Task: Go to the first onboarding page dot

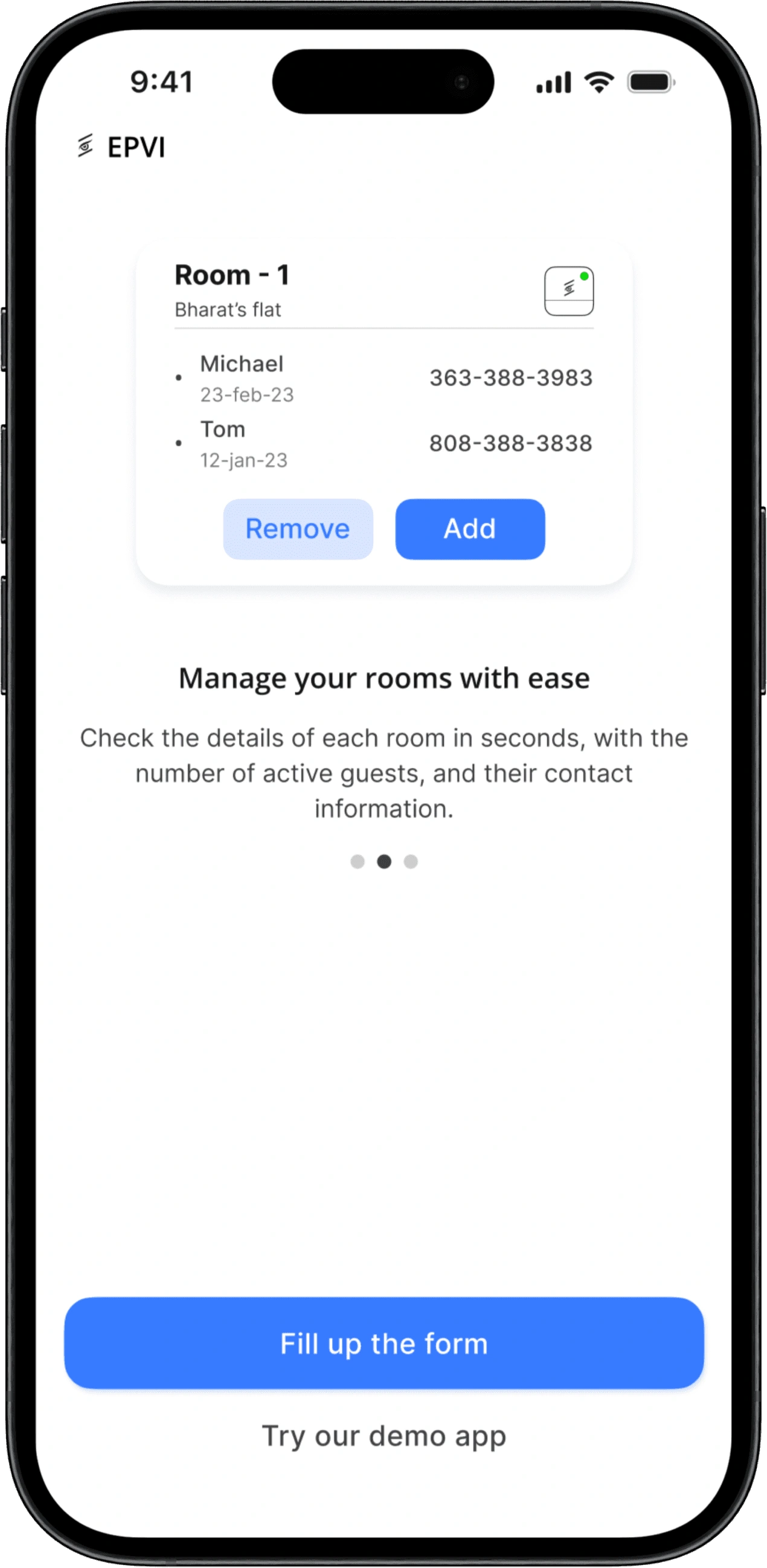Action: [358, 861]
